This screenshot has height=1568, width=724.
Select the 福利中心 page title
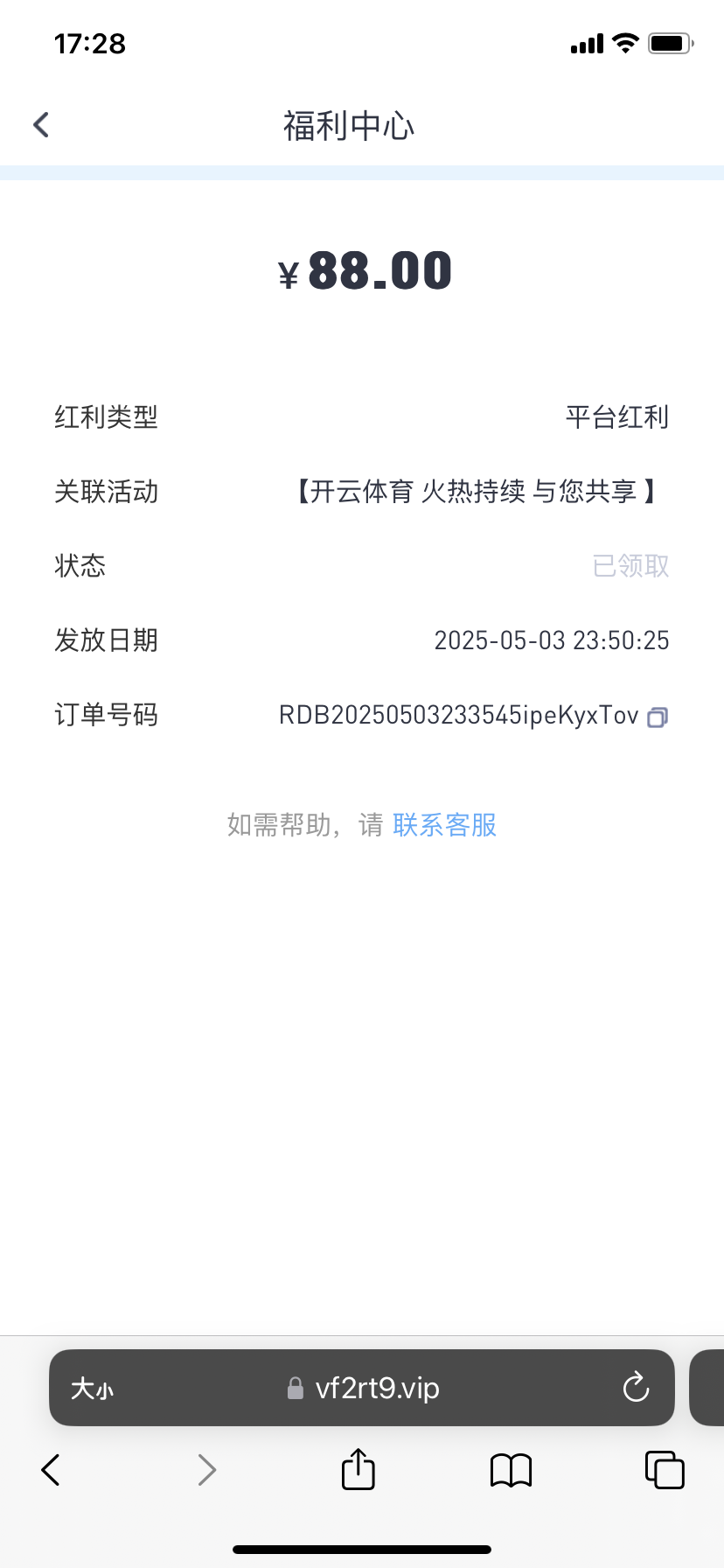349,124
